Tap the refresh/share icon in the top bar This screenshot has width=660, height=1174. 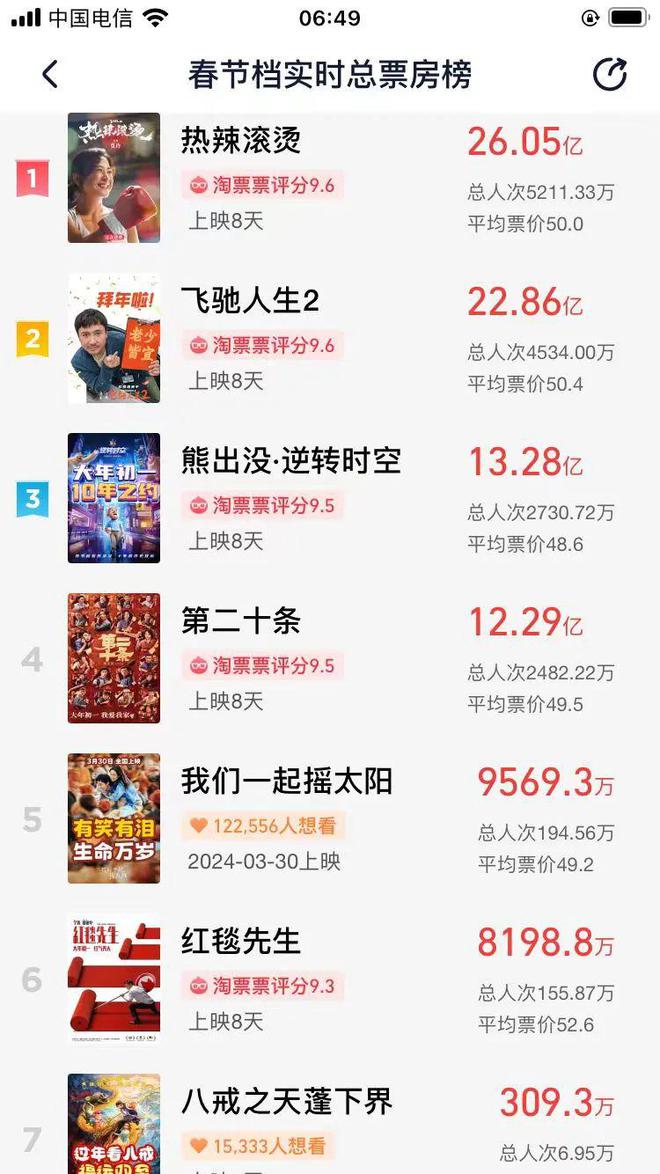click(609, 74)
